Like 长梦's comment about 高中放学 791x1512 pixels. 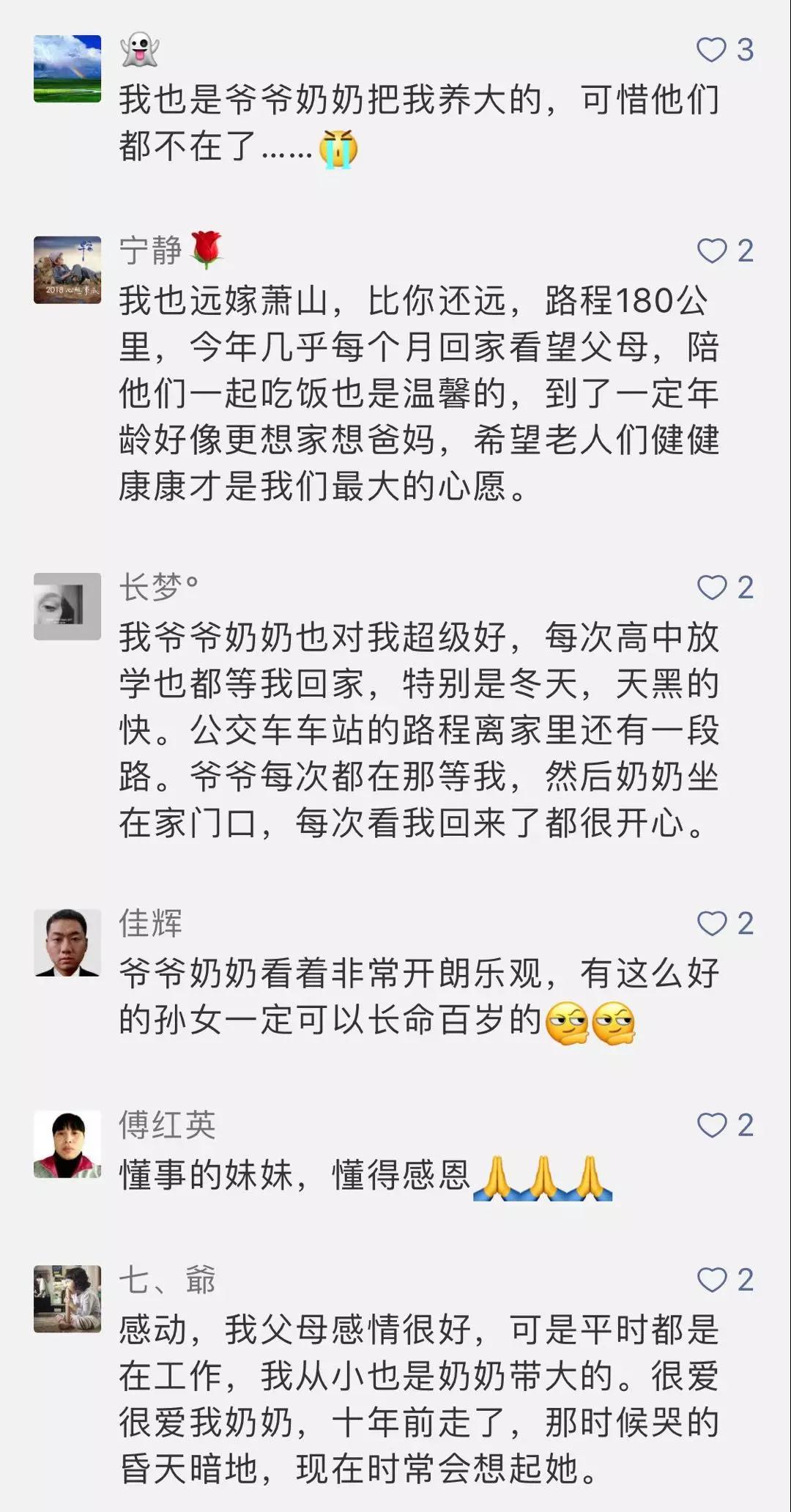711,588
